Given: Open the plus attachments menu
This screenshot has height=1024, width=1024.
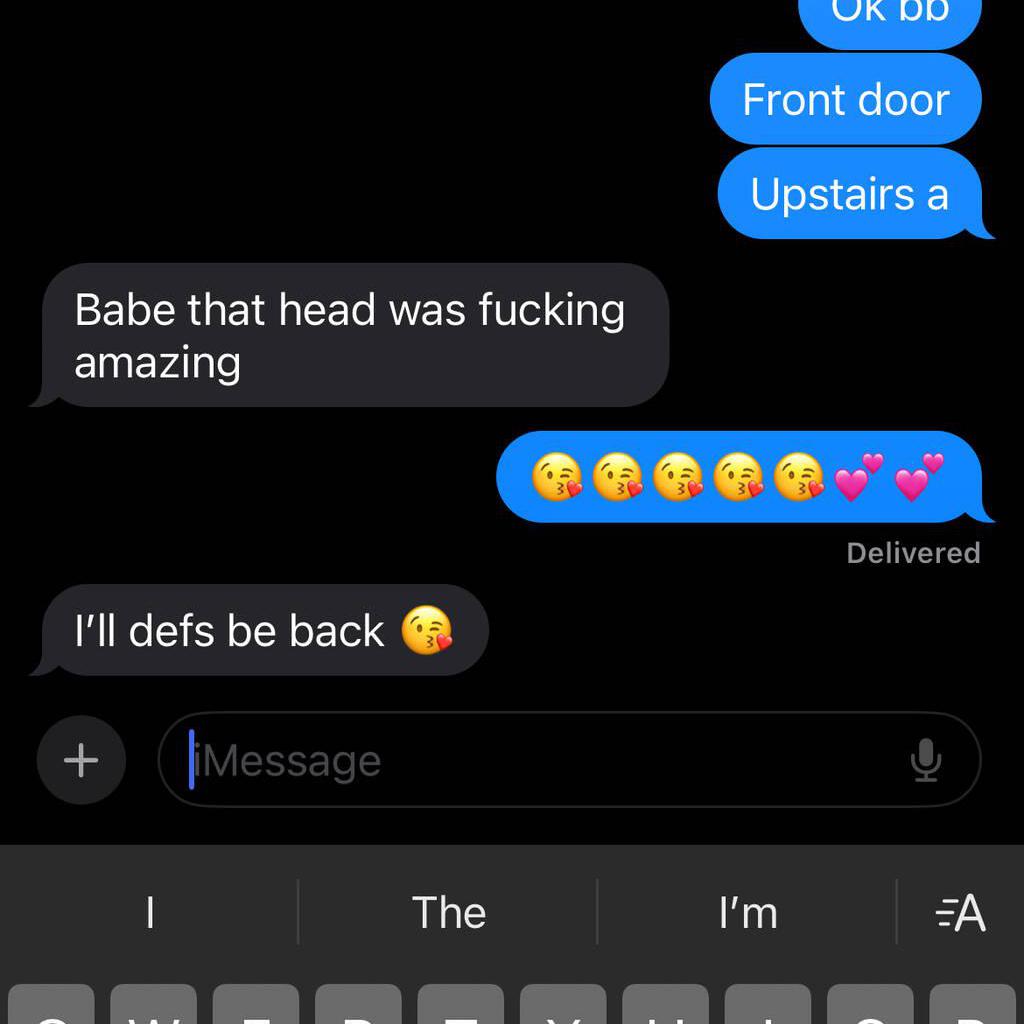Looking at the screenshot, I should [x=81, y=760].
